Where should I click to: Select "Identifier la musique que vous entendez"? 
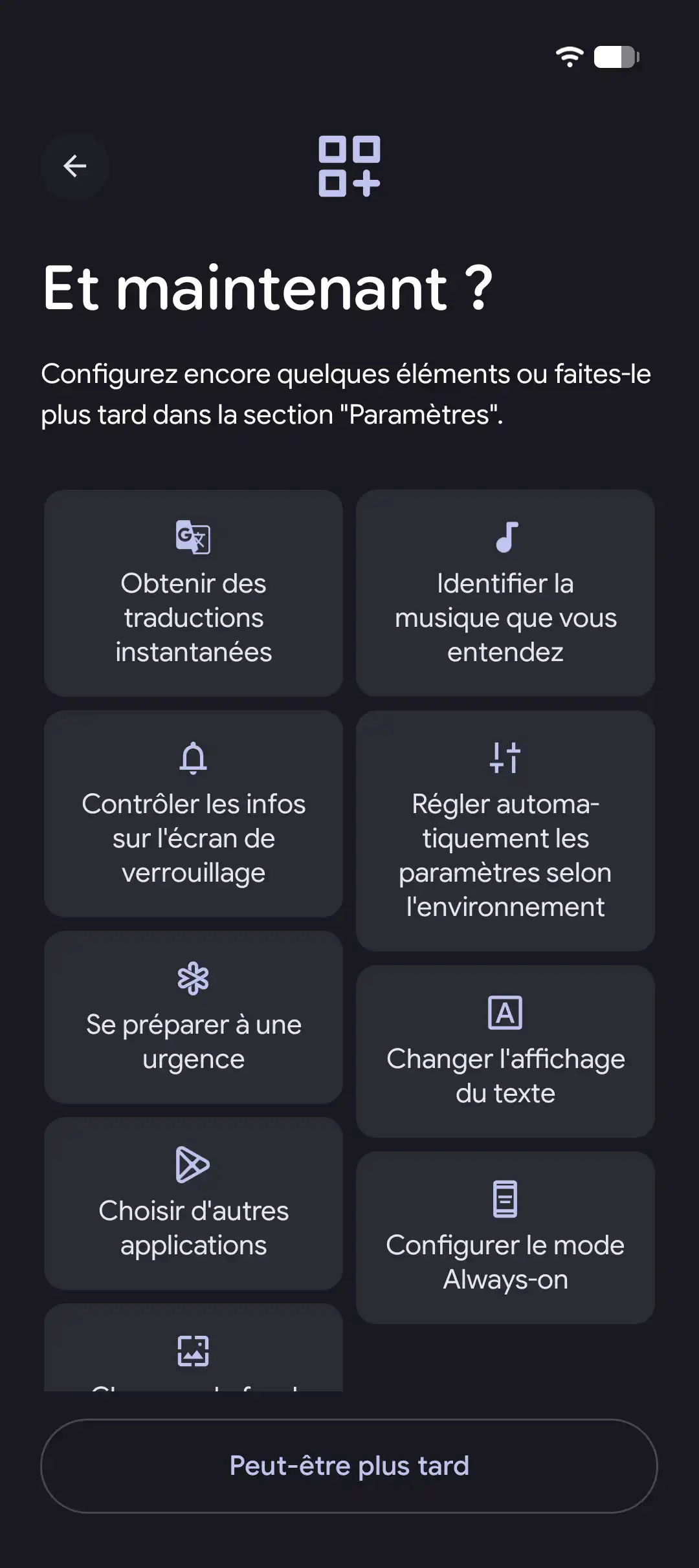pos(505,593)
